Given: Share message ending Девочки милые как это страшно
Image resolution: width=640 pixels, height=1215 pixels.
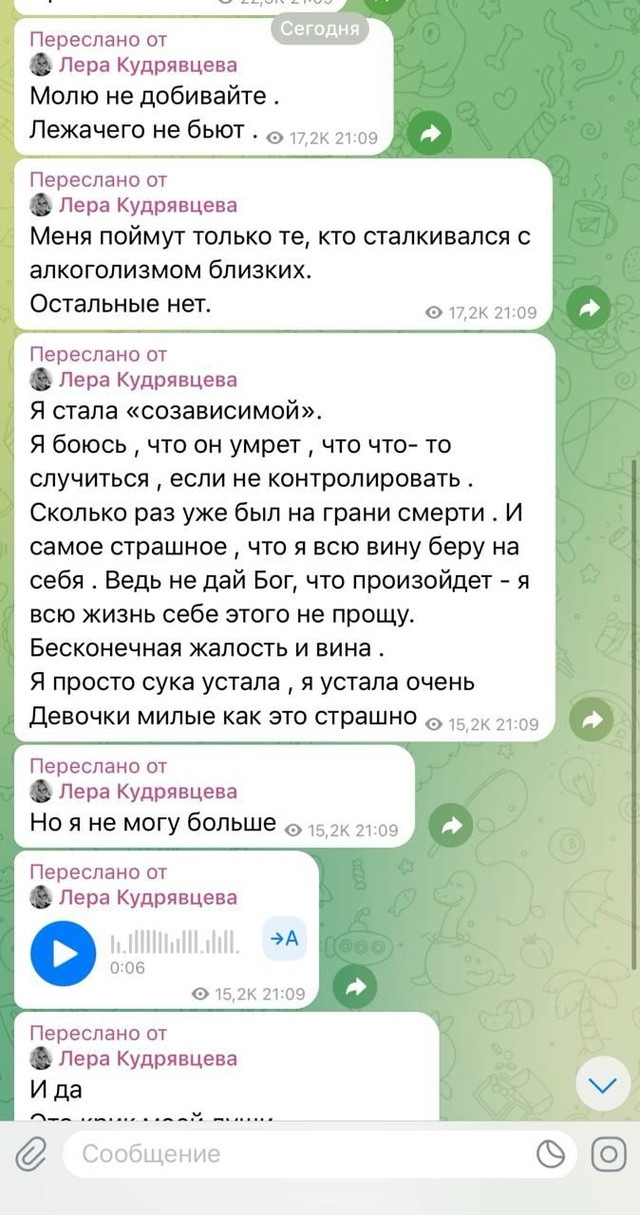Looking at the screenshot, I should (591, 719).
